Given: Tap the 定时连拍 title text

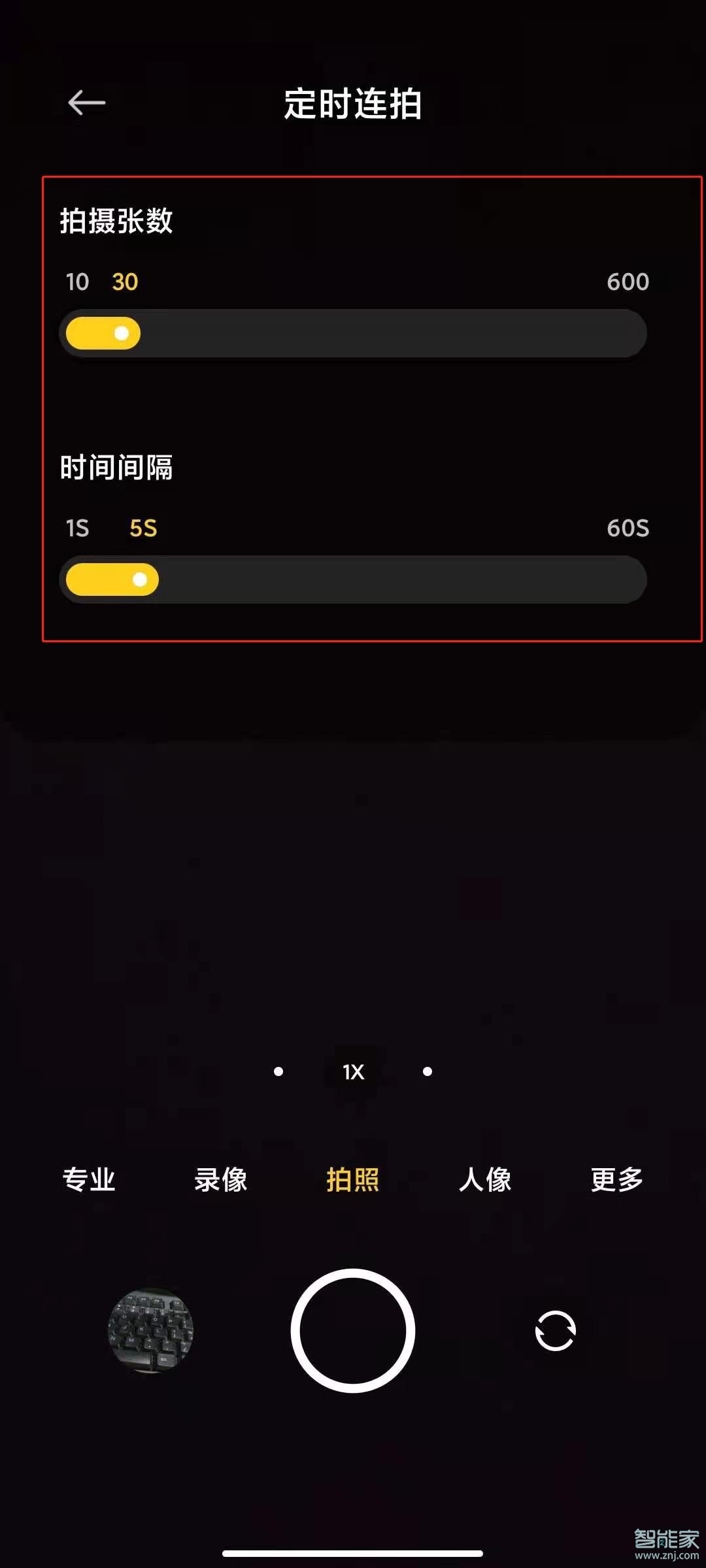Looking at the screenshot, I should pos(352,103).
